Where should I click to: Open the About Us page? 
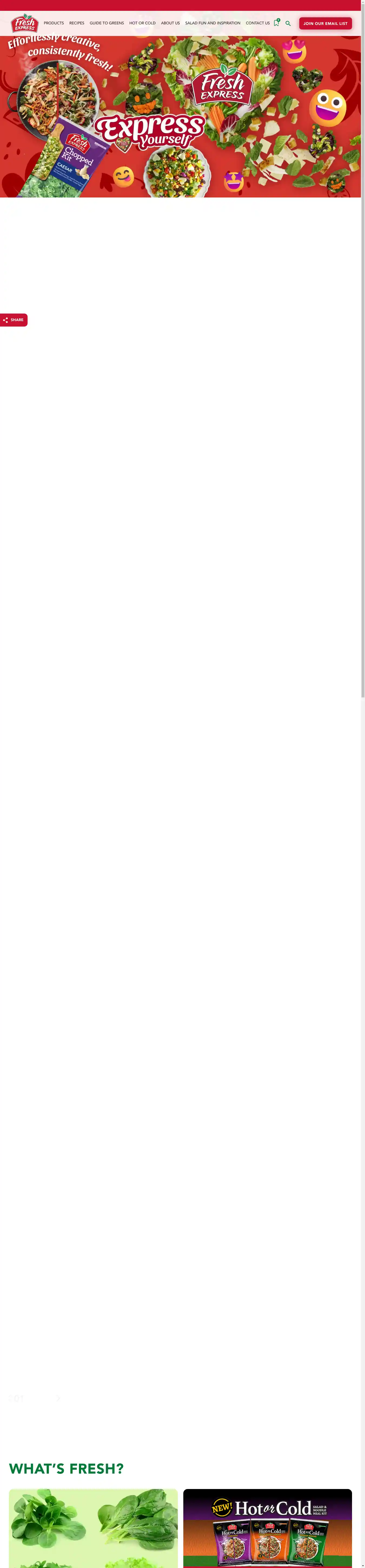[x=170, y=23]
